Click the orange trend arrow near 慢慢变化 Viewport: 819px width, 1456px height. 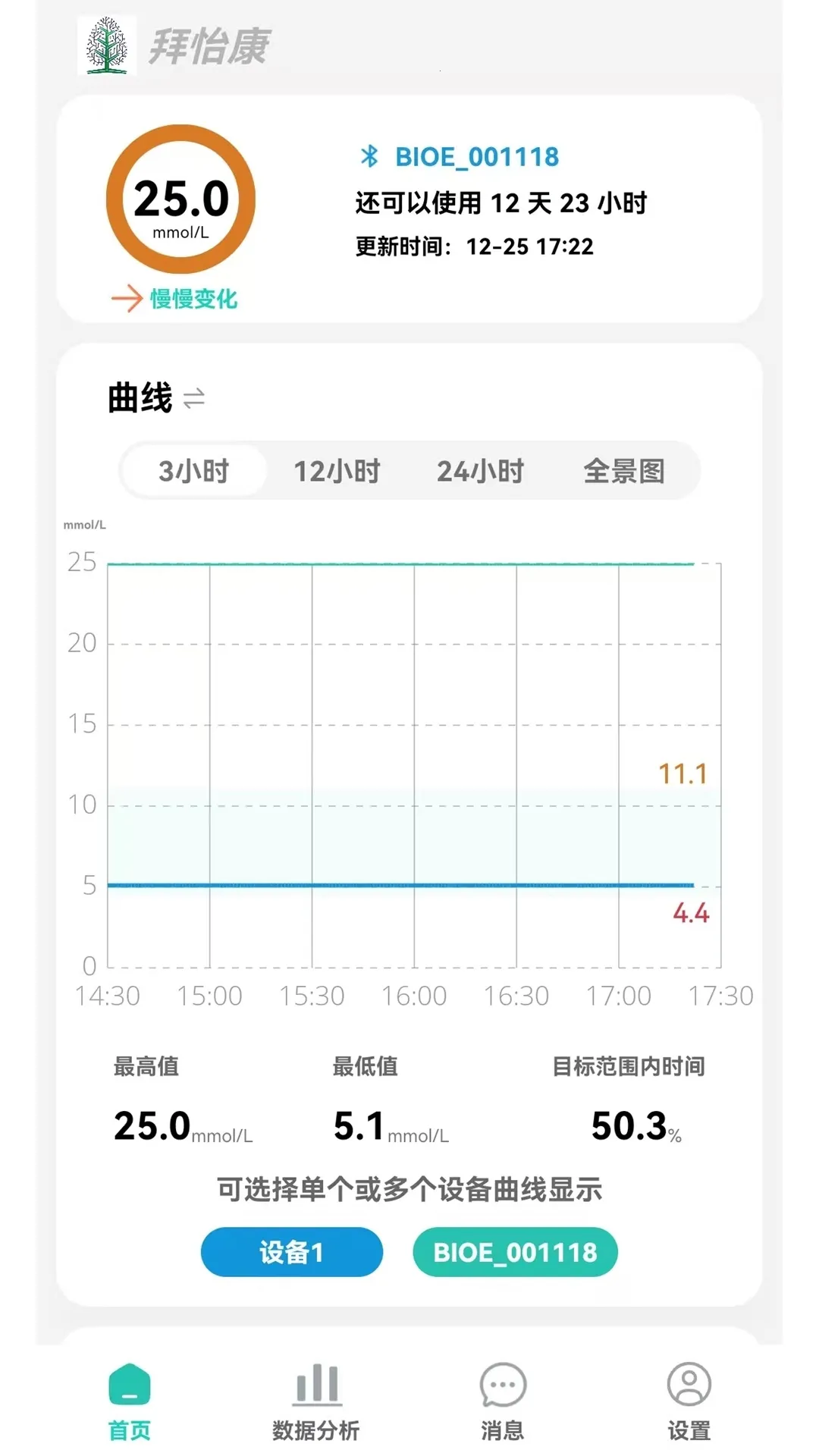coord(125,297)
